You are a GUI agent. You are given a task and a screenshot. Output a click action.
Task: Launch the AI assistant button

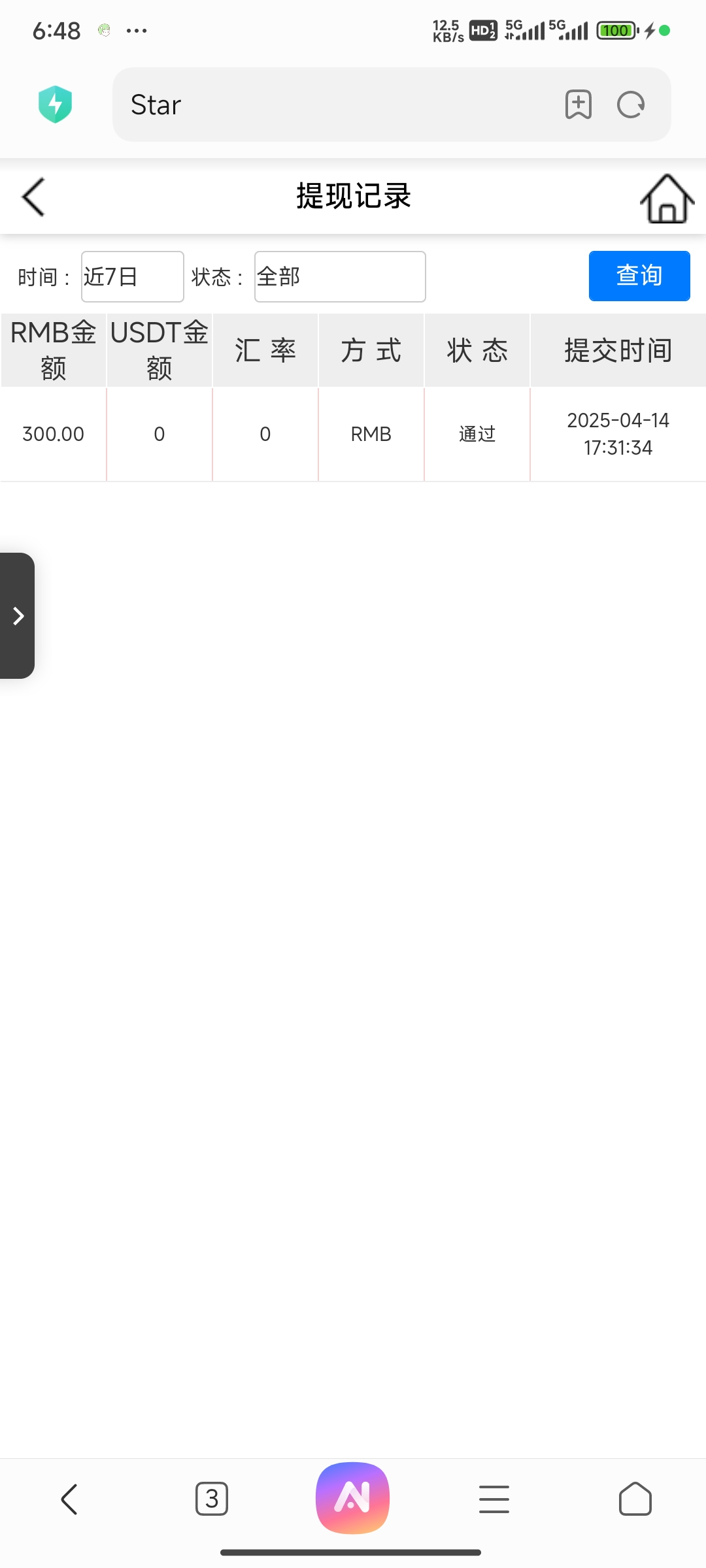[352, 1497]
